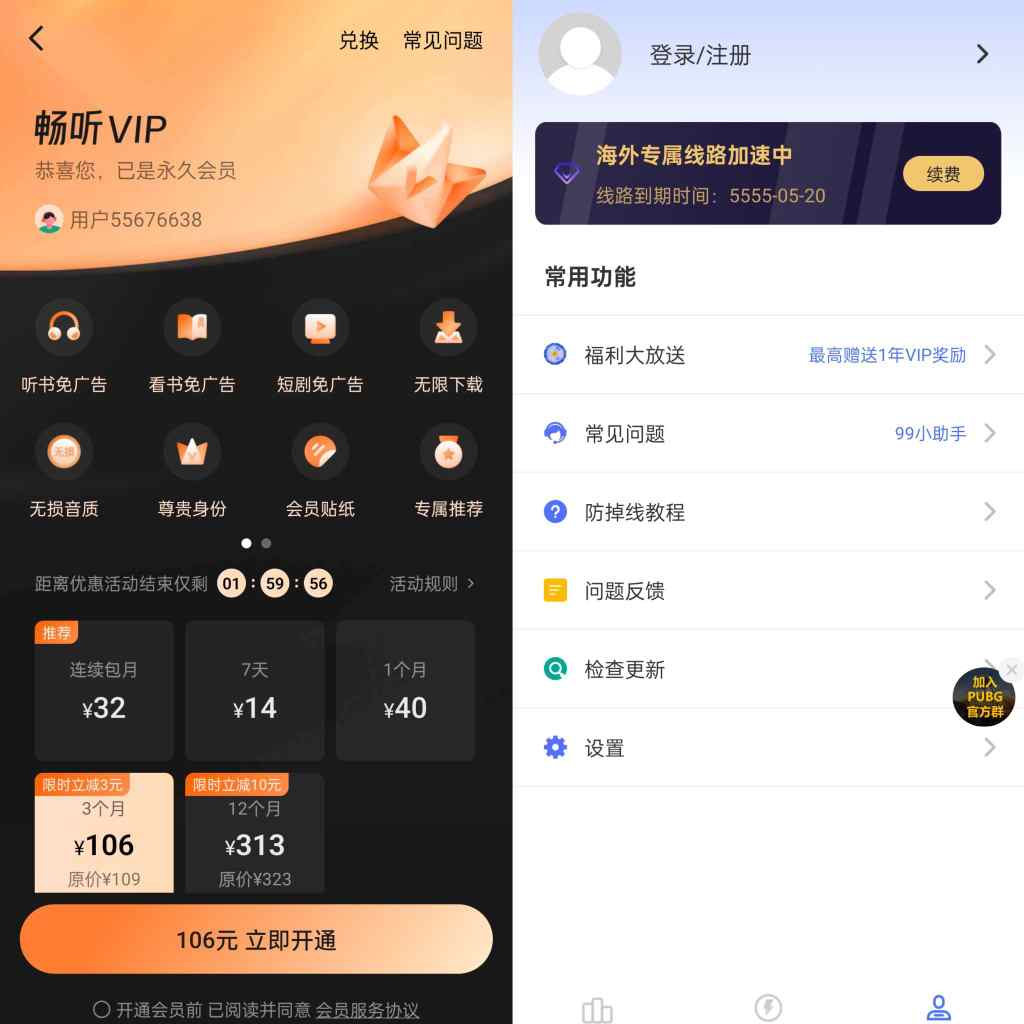Tap the 续费 renew button
This screenshot has height=1024, width=1024.
point(943,174)
